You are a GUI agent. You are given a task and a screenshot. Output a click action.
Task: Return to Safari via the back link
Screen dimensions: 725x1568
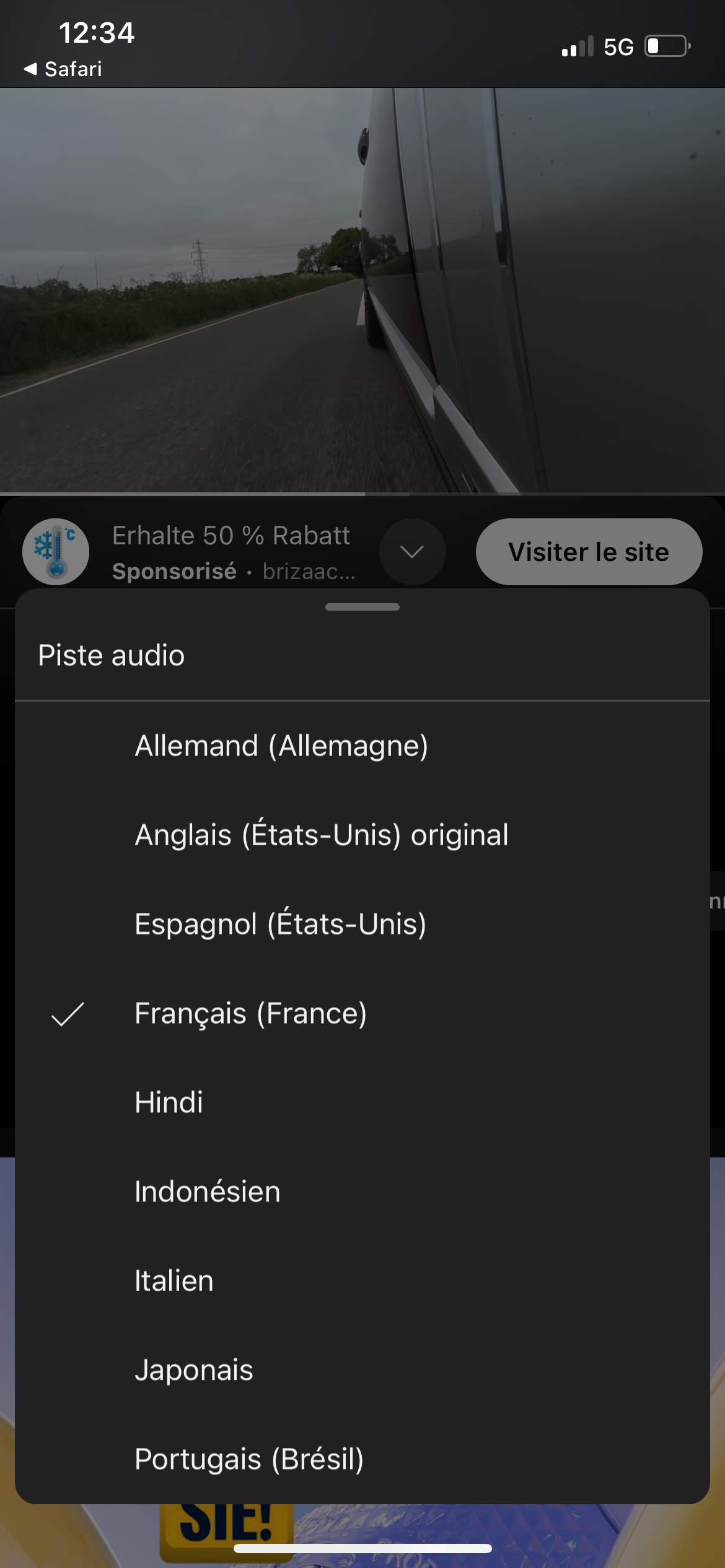63,69
